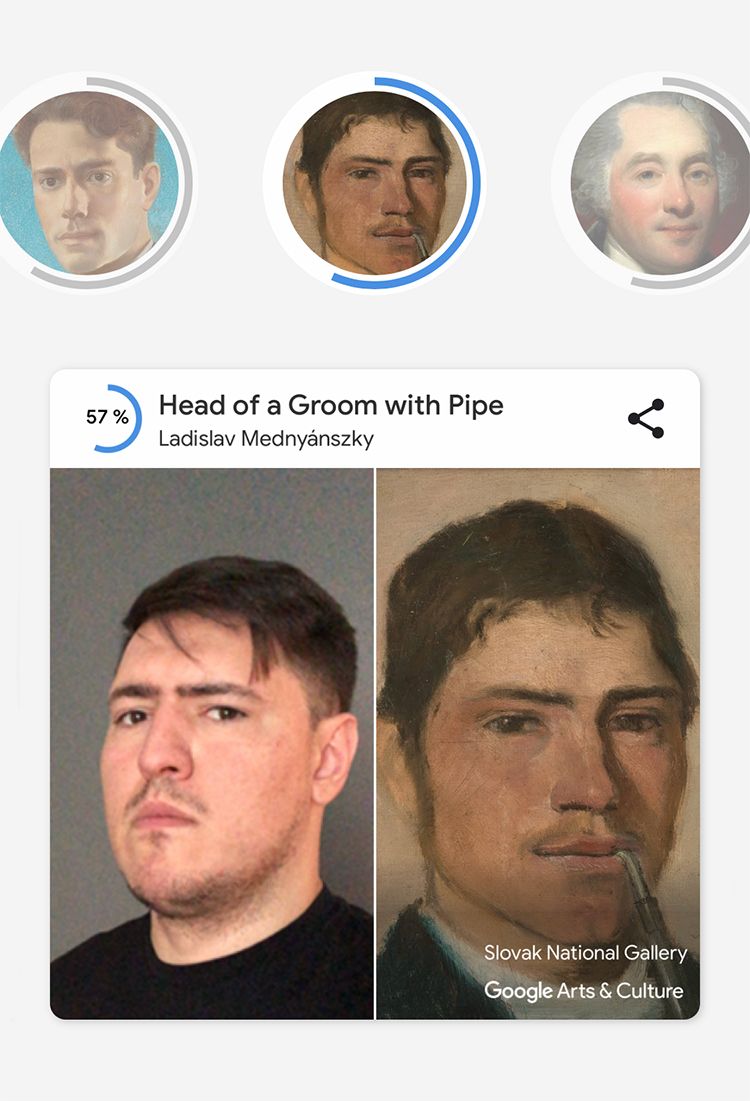Viewport: 750px width, 1101px height.
Task: Select the match portrait with blue background
Action: (x=90, y=182)
